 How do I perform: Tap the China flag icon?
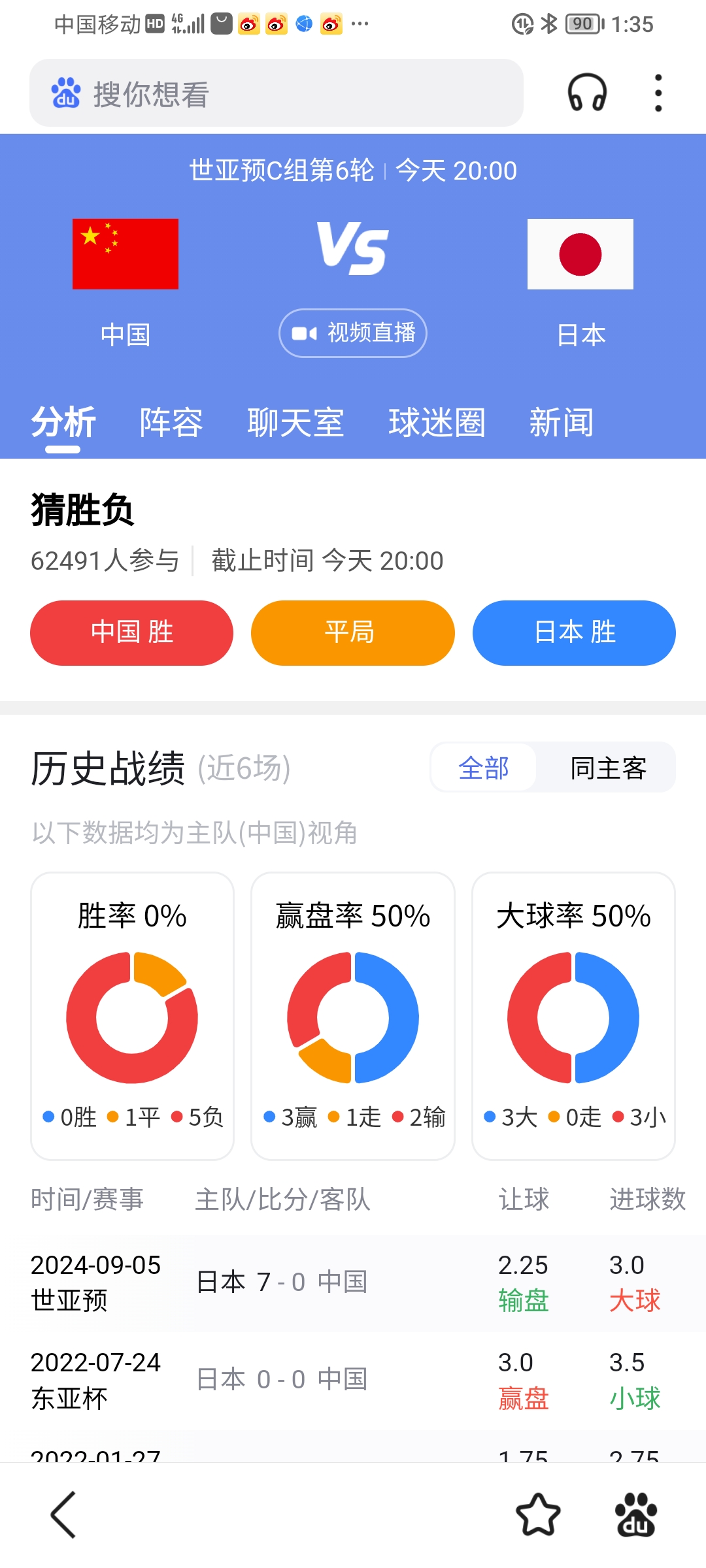[x=126, y=253]
